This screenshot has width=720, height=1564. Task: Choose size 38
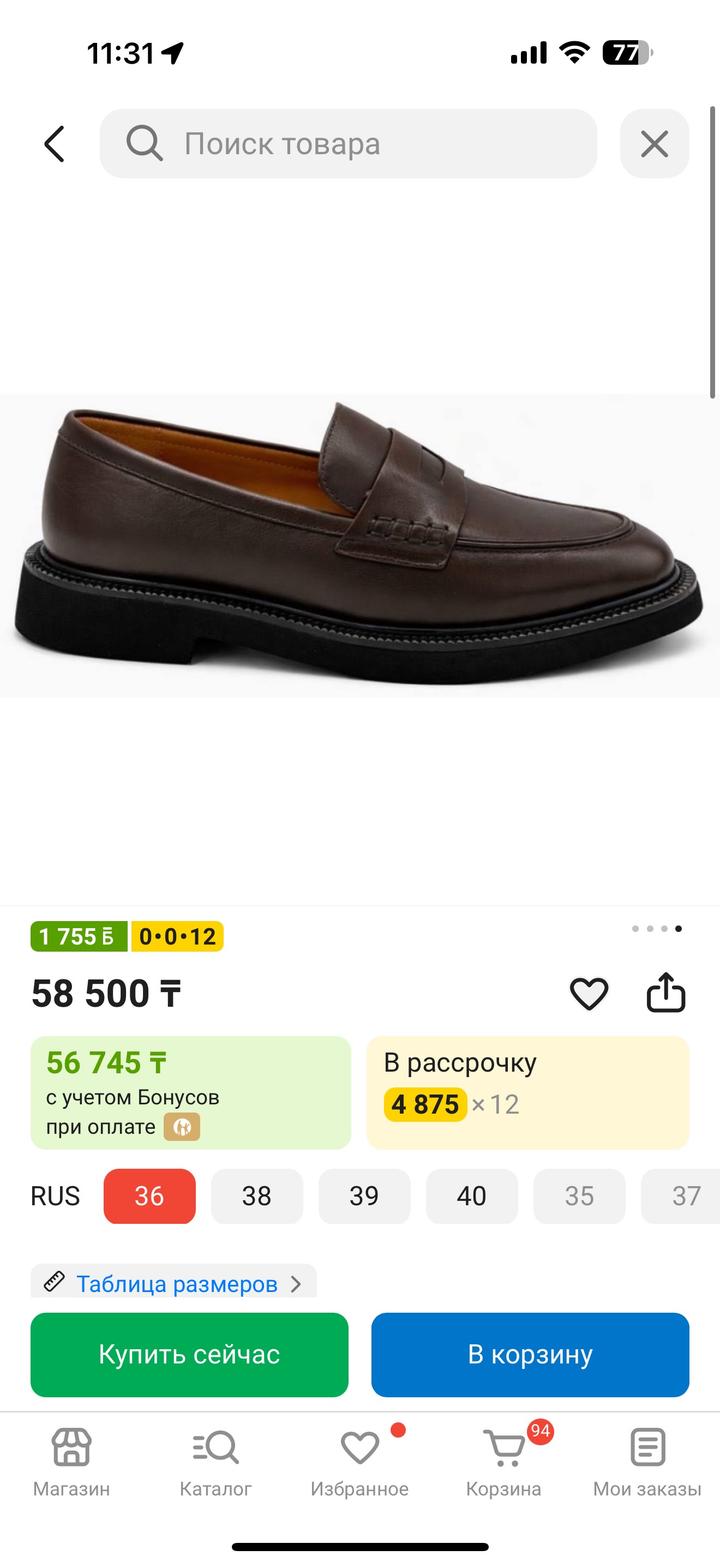[257, 1196]
